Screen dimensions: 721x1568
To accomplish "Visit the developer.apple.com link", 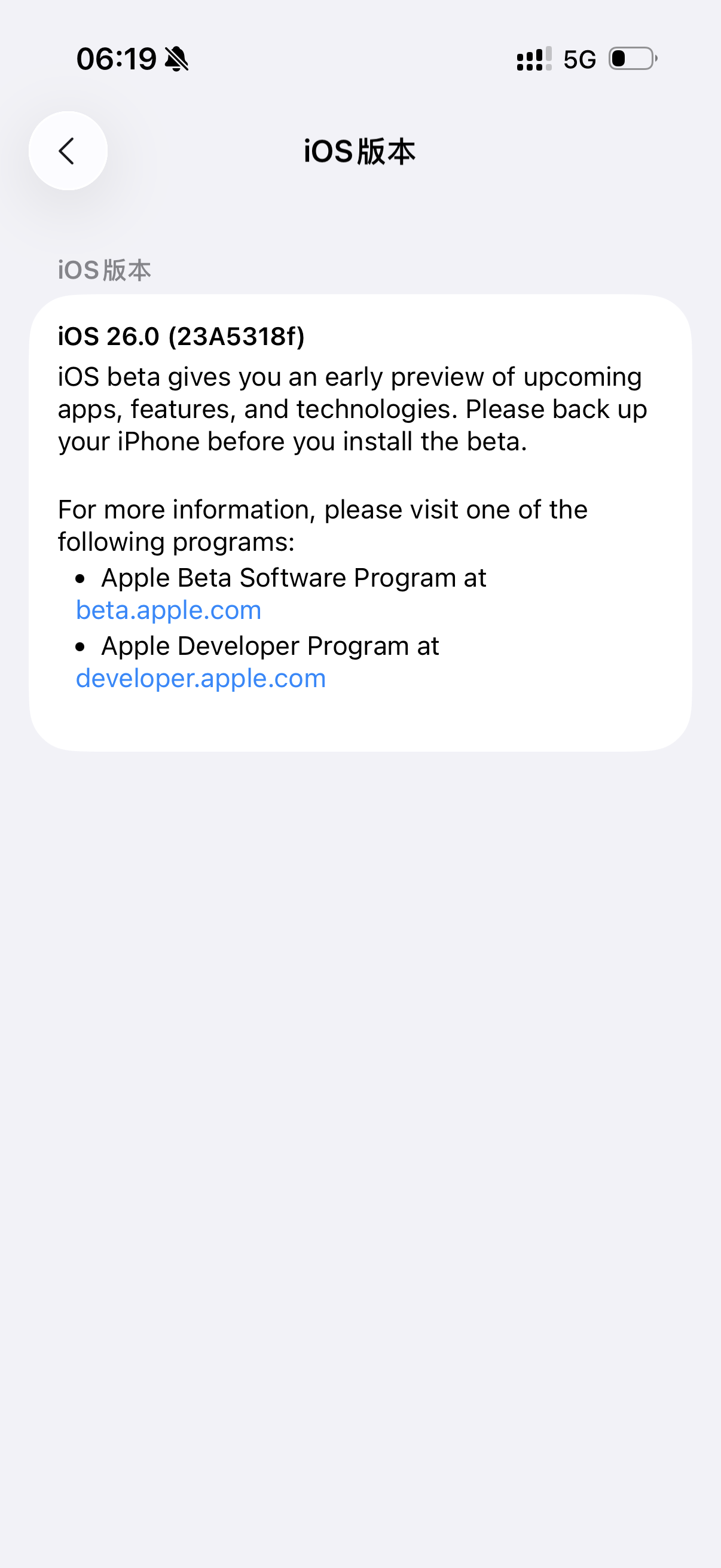I will click(x=201, y=679).
